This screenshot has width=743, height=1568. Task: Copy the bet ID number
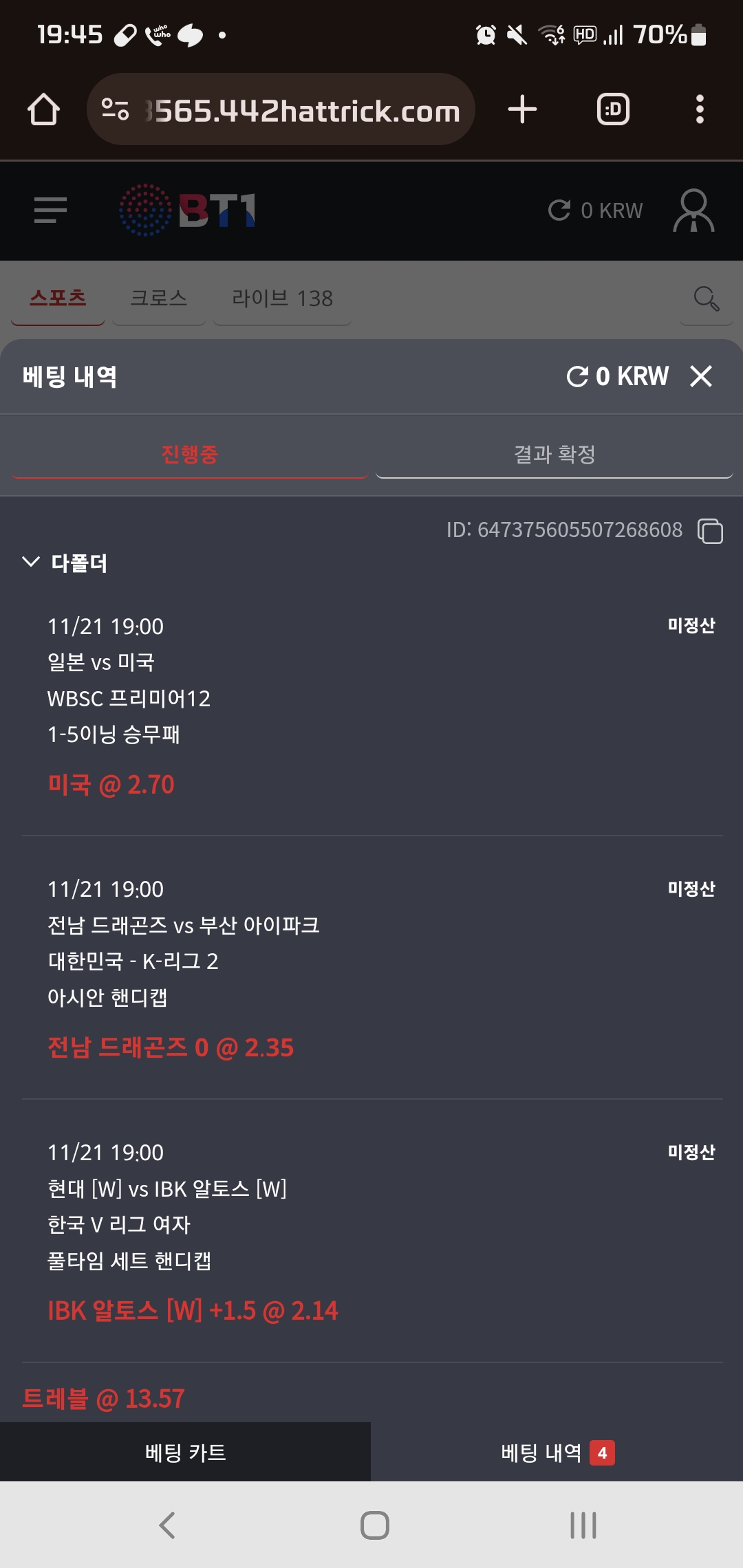[710, 531]
